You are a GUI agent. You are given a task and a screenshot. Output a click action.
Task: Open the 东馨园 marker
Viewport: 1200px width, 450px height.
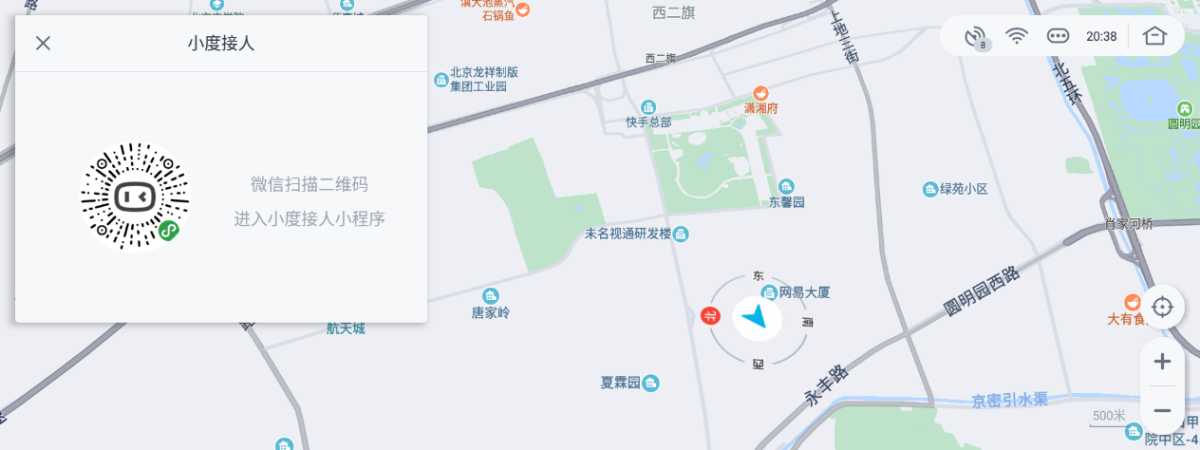point(786,186)
